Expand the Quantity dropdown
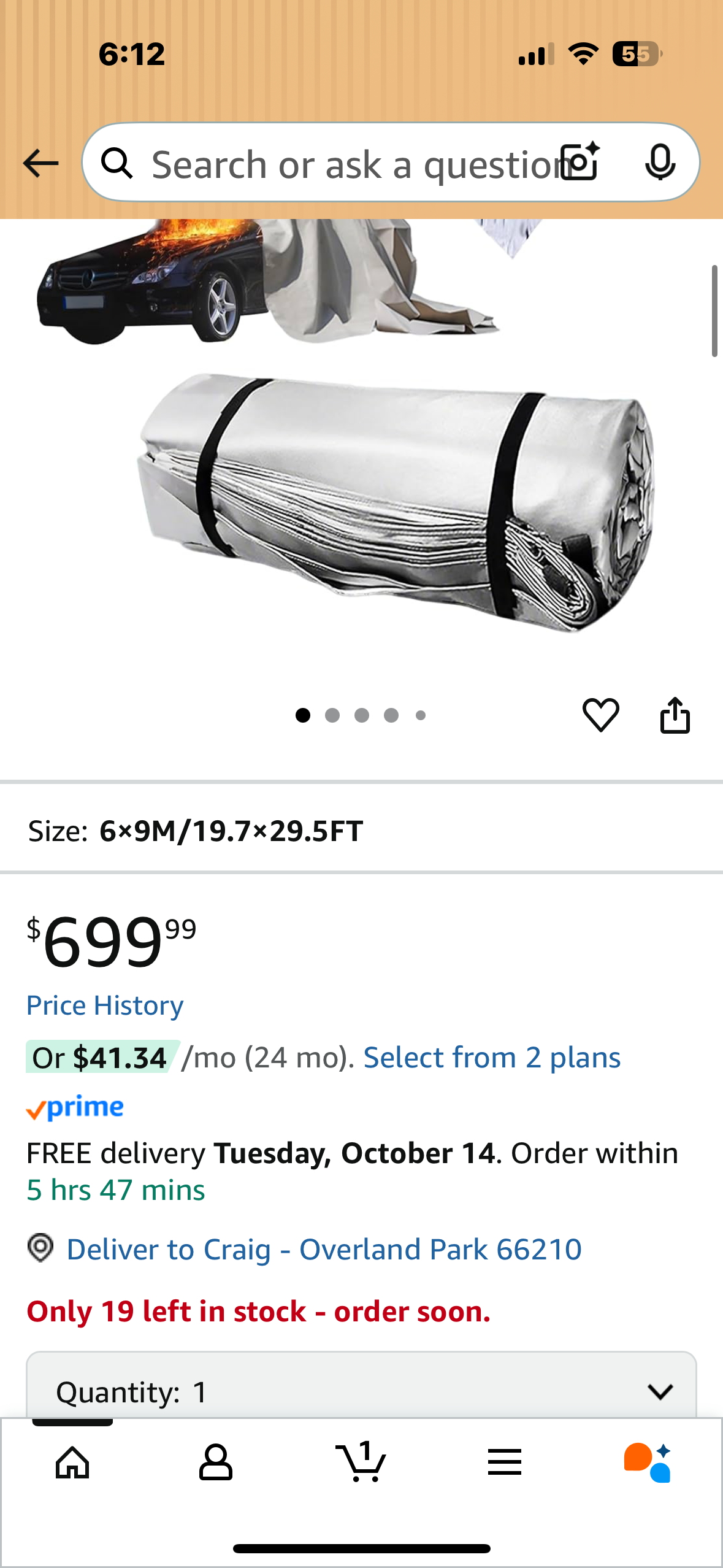 [x=361, y=1391]
